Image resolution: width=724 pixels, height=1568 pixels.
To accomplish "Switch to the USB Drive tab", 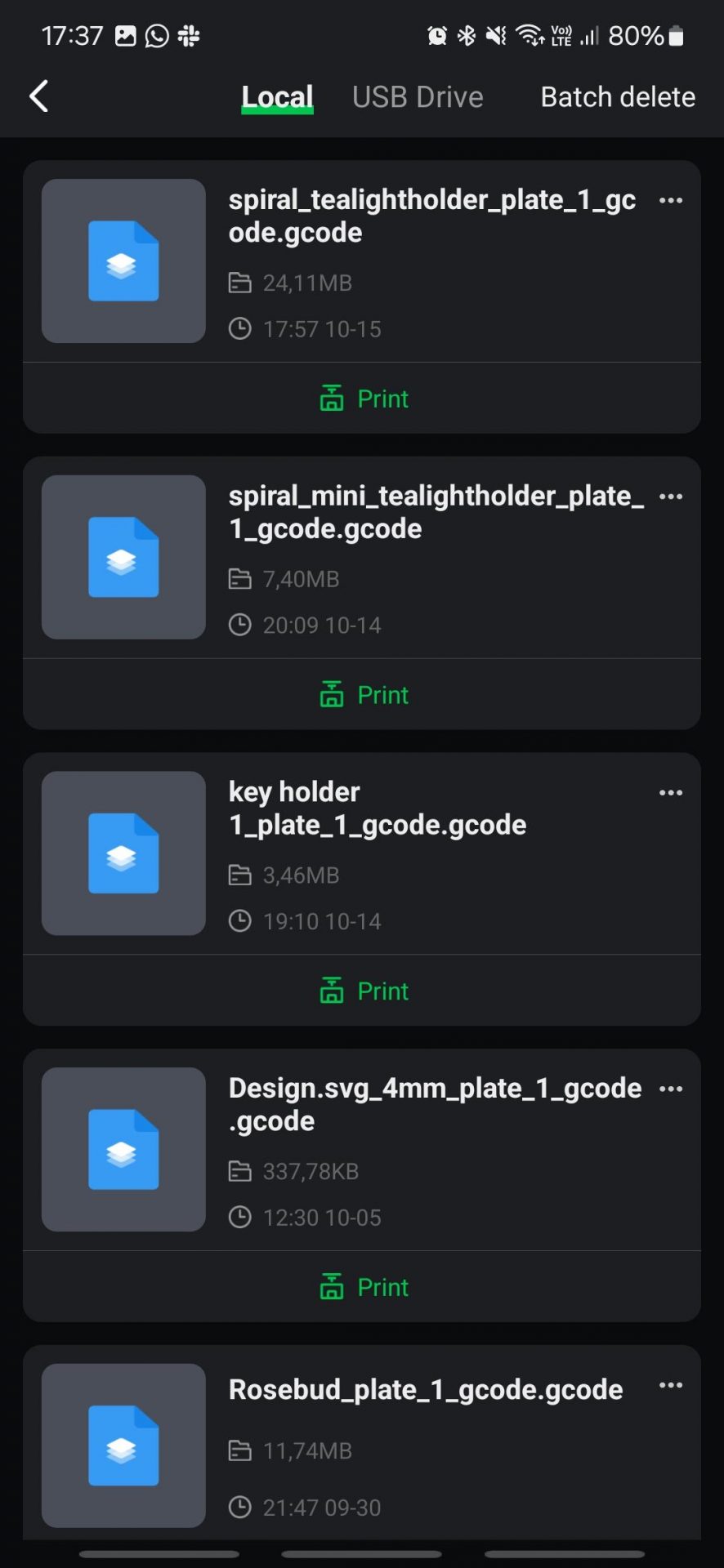I will click(418, 97).
